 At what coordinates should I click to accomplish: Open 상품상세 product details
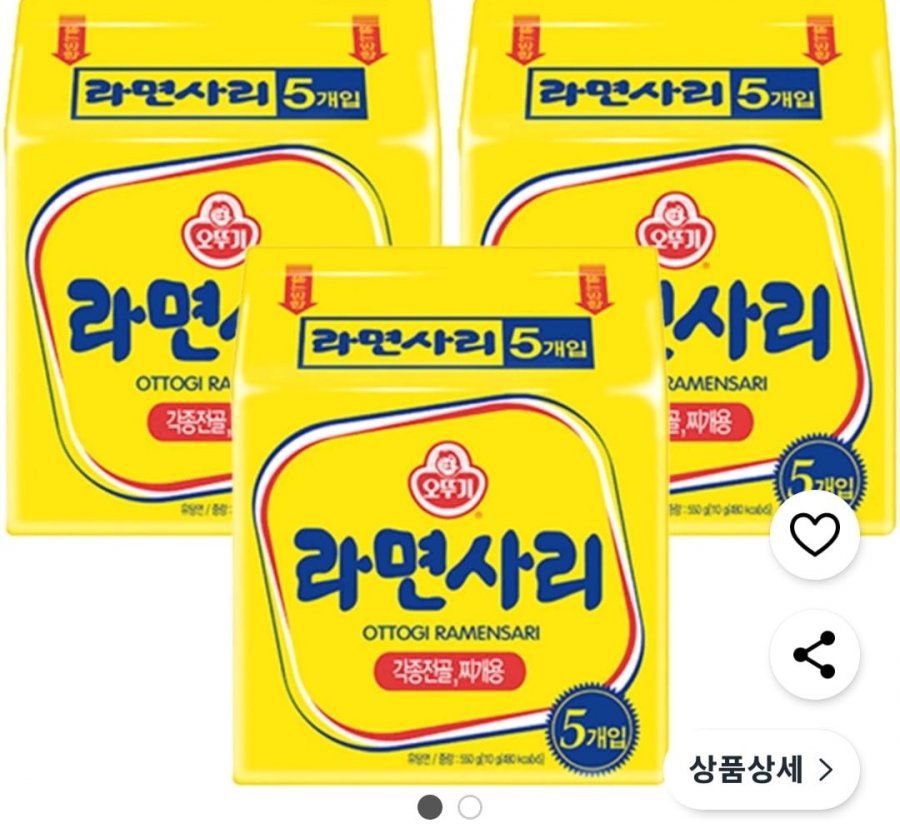click(x=761, y=770)
